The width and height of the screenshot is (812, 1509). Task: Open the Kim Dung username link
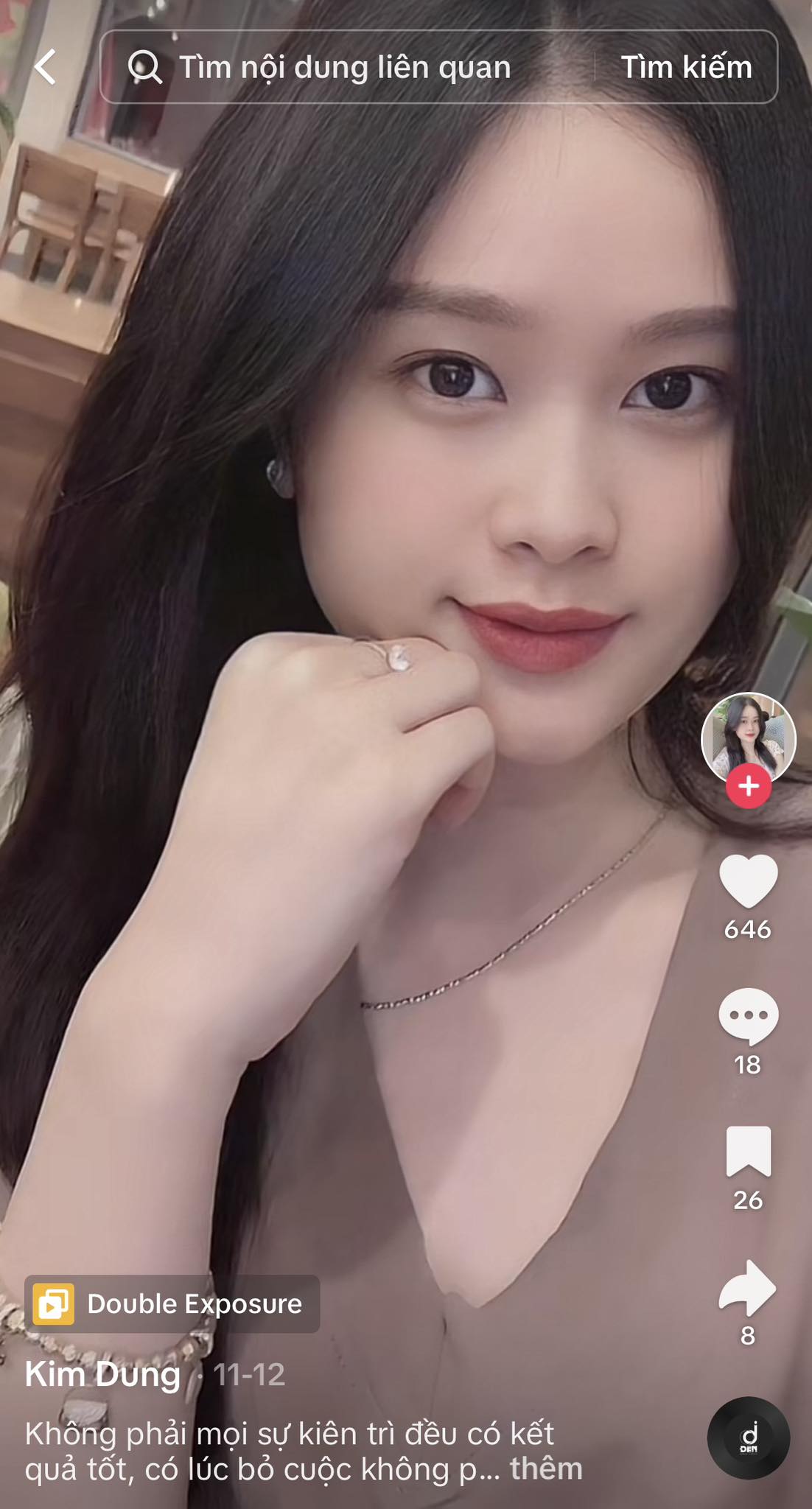[x=103, y=1374]
